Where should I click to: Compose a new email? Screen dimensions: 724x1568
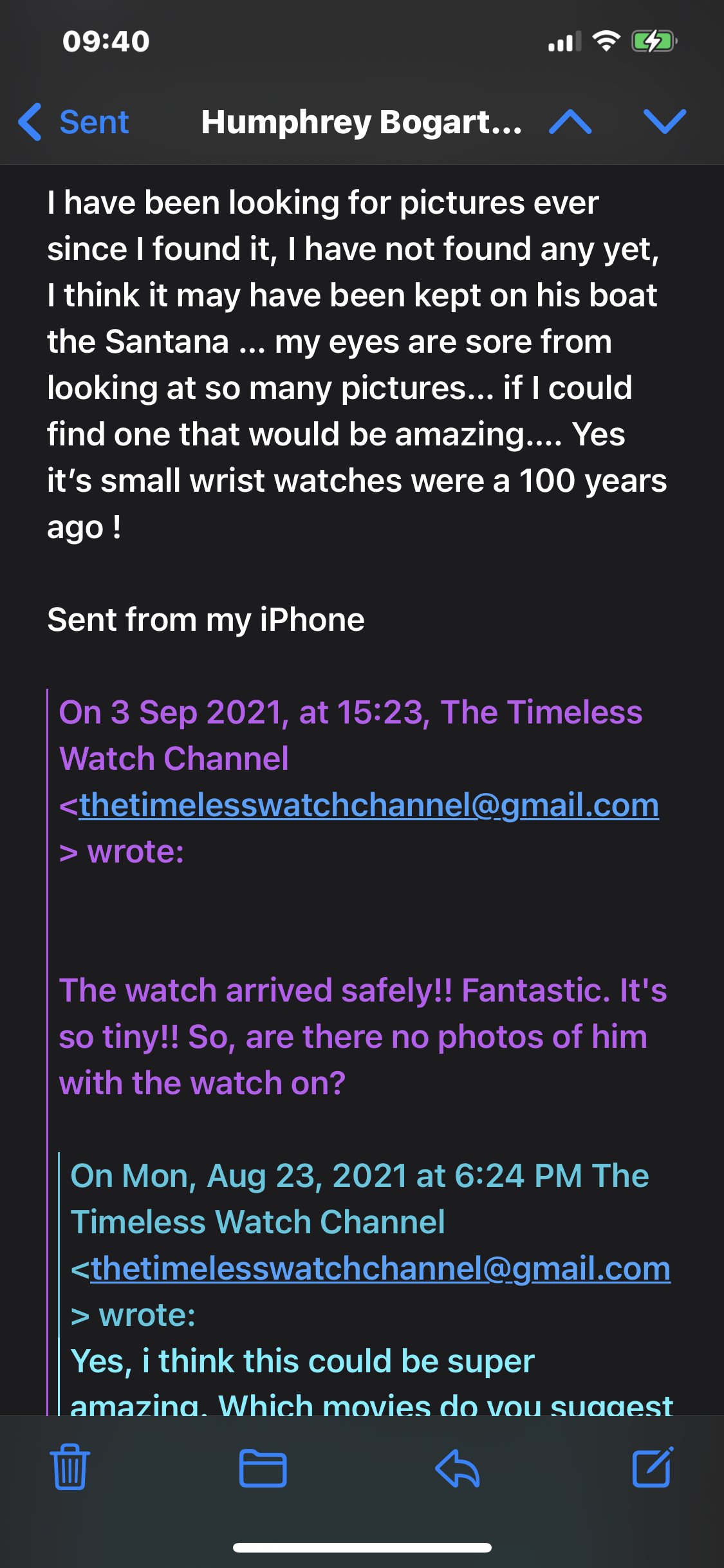652,1468
